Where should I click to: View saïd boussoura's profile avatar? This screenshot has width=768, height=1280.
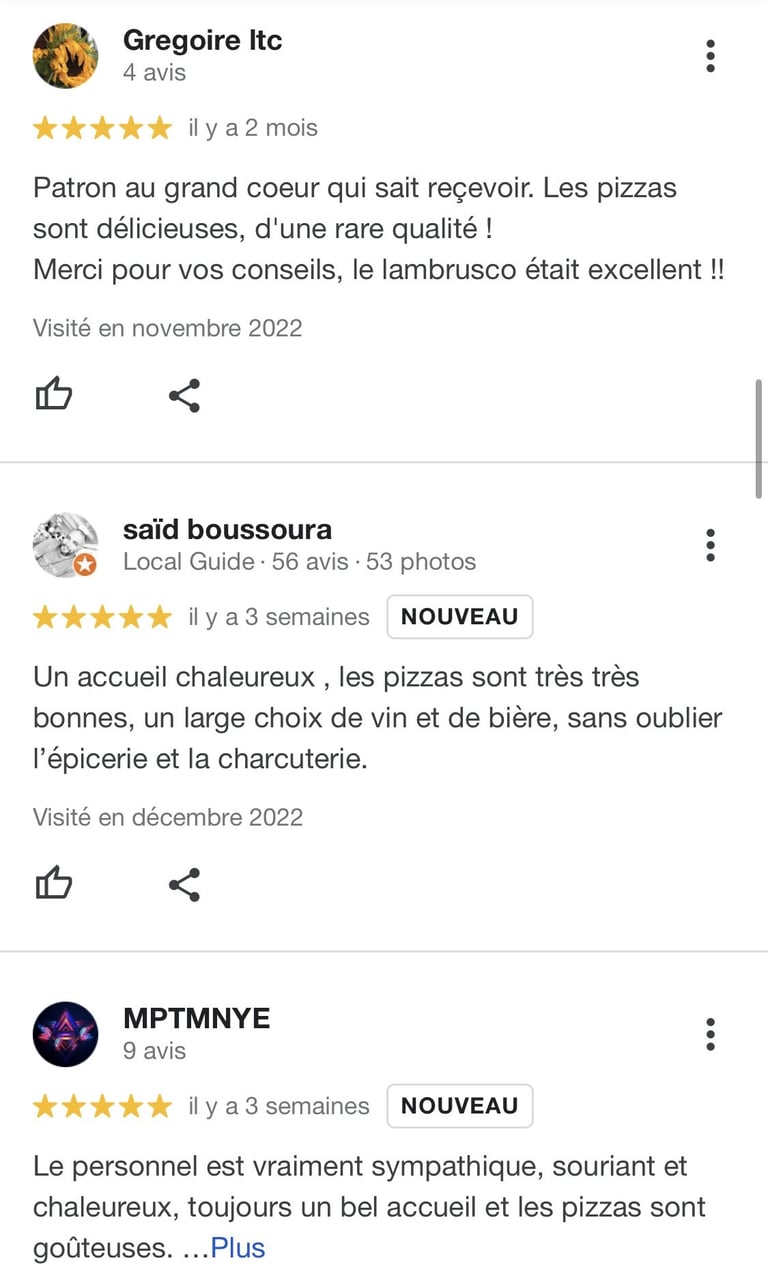pyautogui.click(x=66, y=545)
